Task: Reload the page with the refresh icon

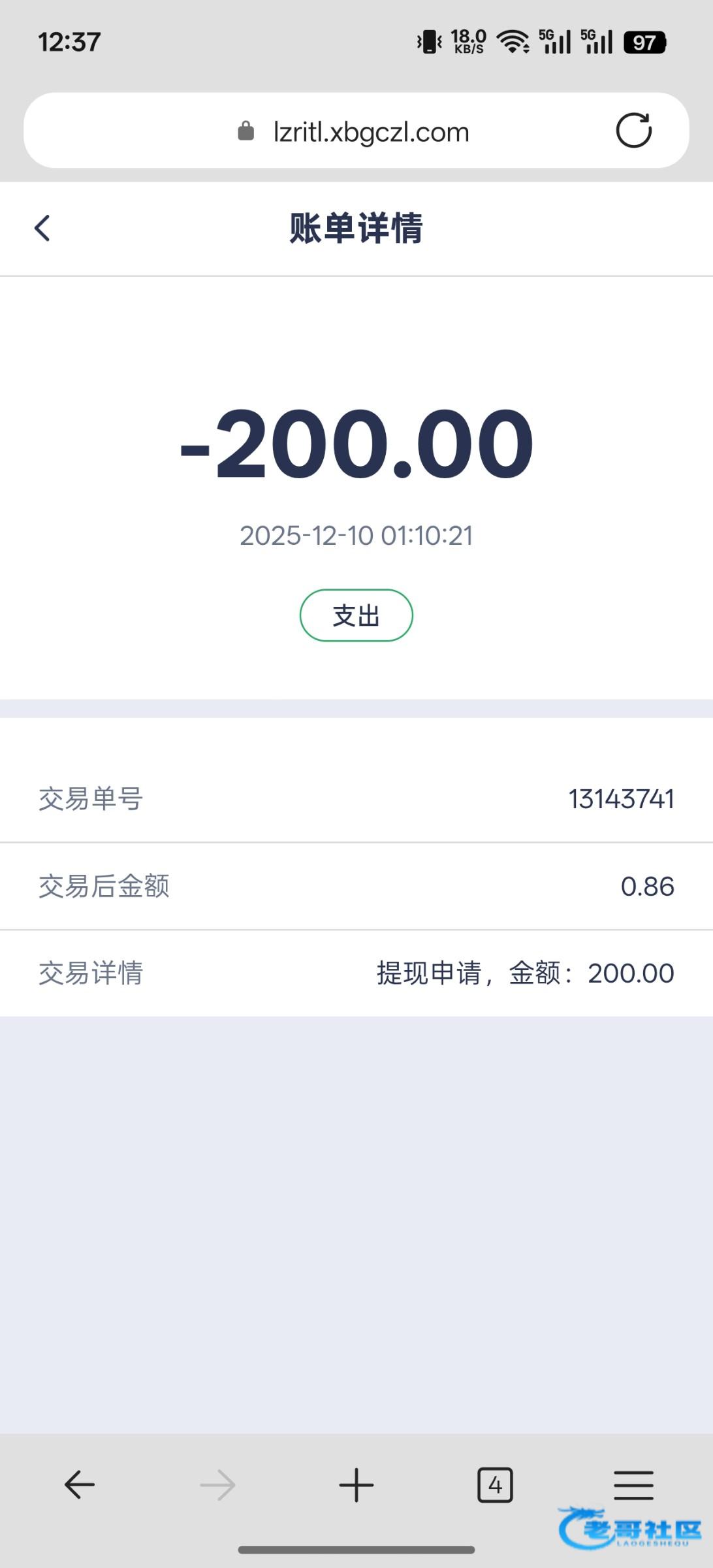Action: tap(633, 131)
